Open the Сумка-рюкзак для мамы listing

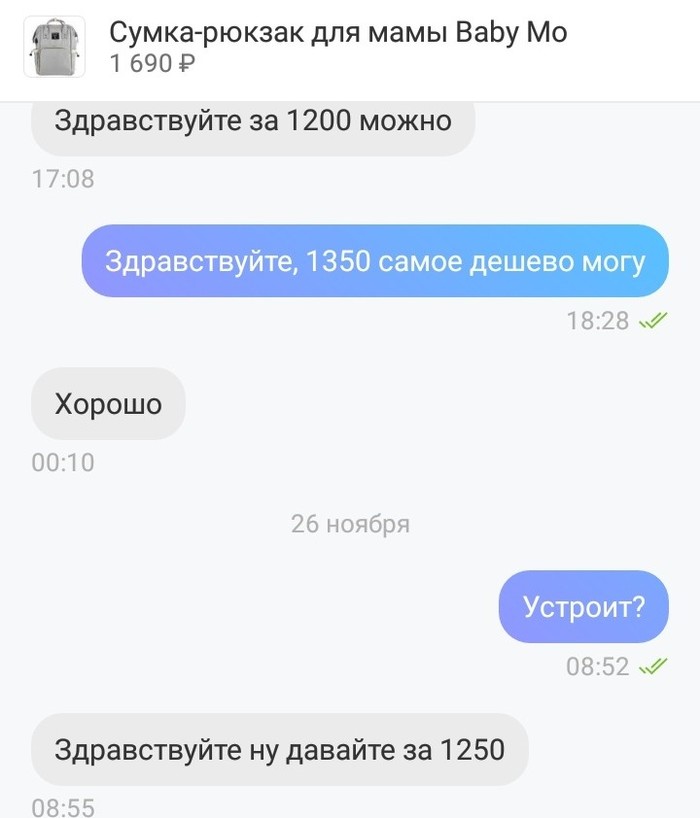pyautogui.click(x=337, y=34)
